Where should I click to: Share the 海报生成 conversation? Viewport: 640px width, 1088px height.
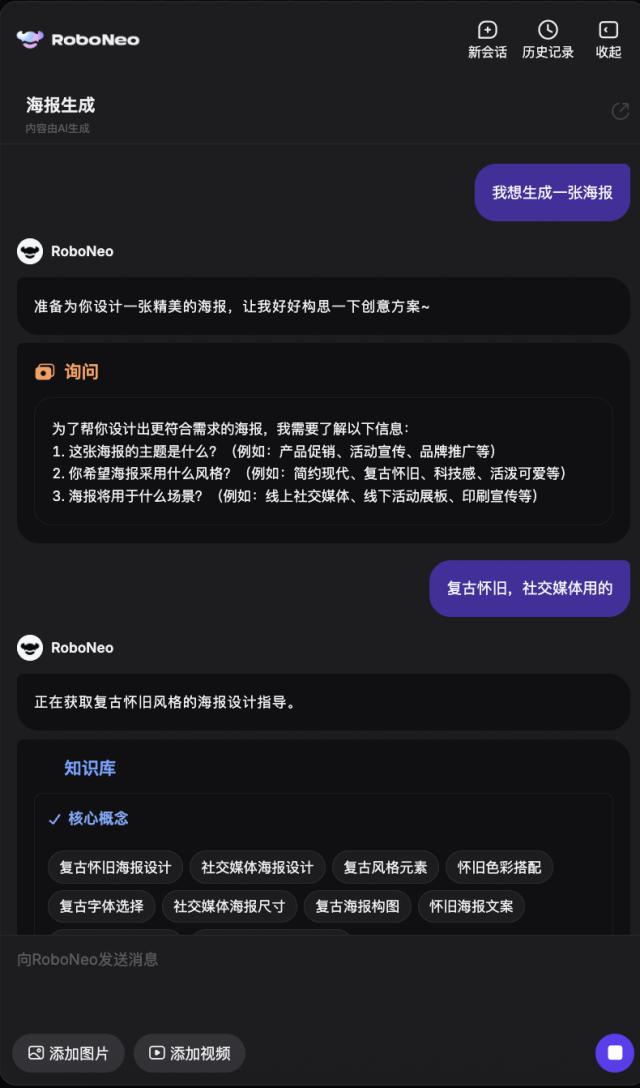click(x=620, y=111)
